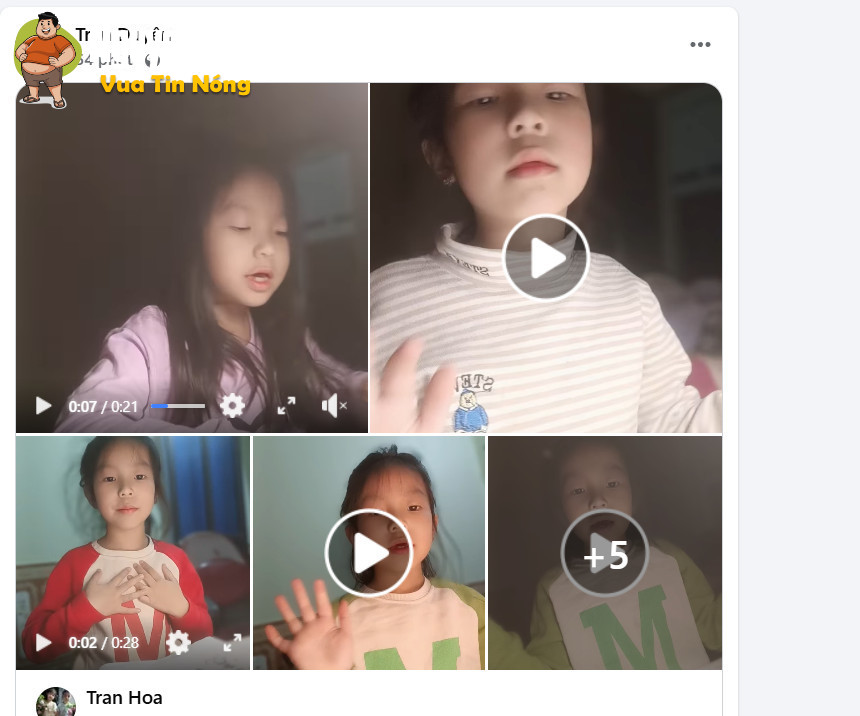860x716 pixels.
Task: Play the 0:21 video
Action: pos(43,406)
